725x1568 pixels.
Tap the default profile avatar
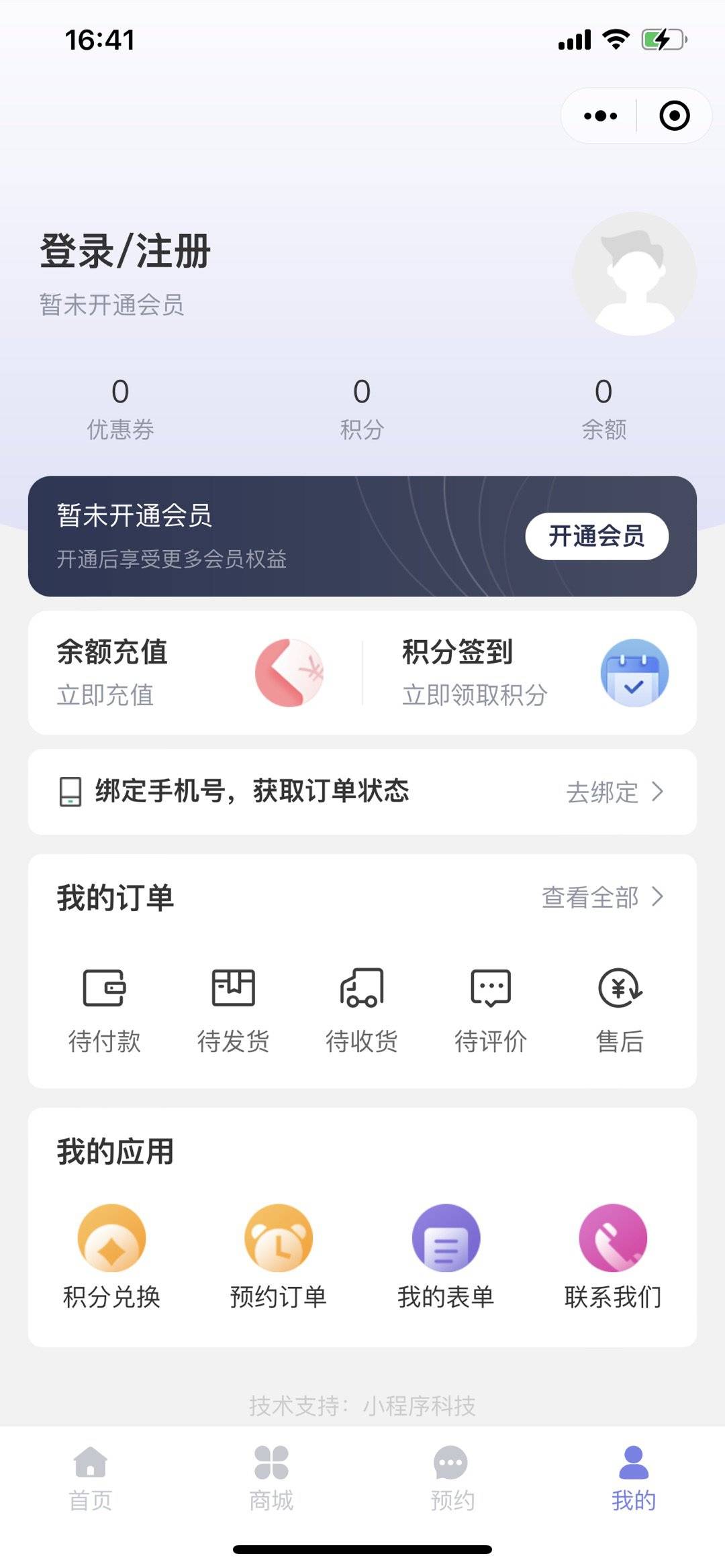pyautogui.click(x=634, y=274)
